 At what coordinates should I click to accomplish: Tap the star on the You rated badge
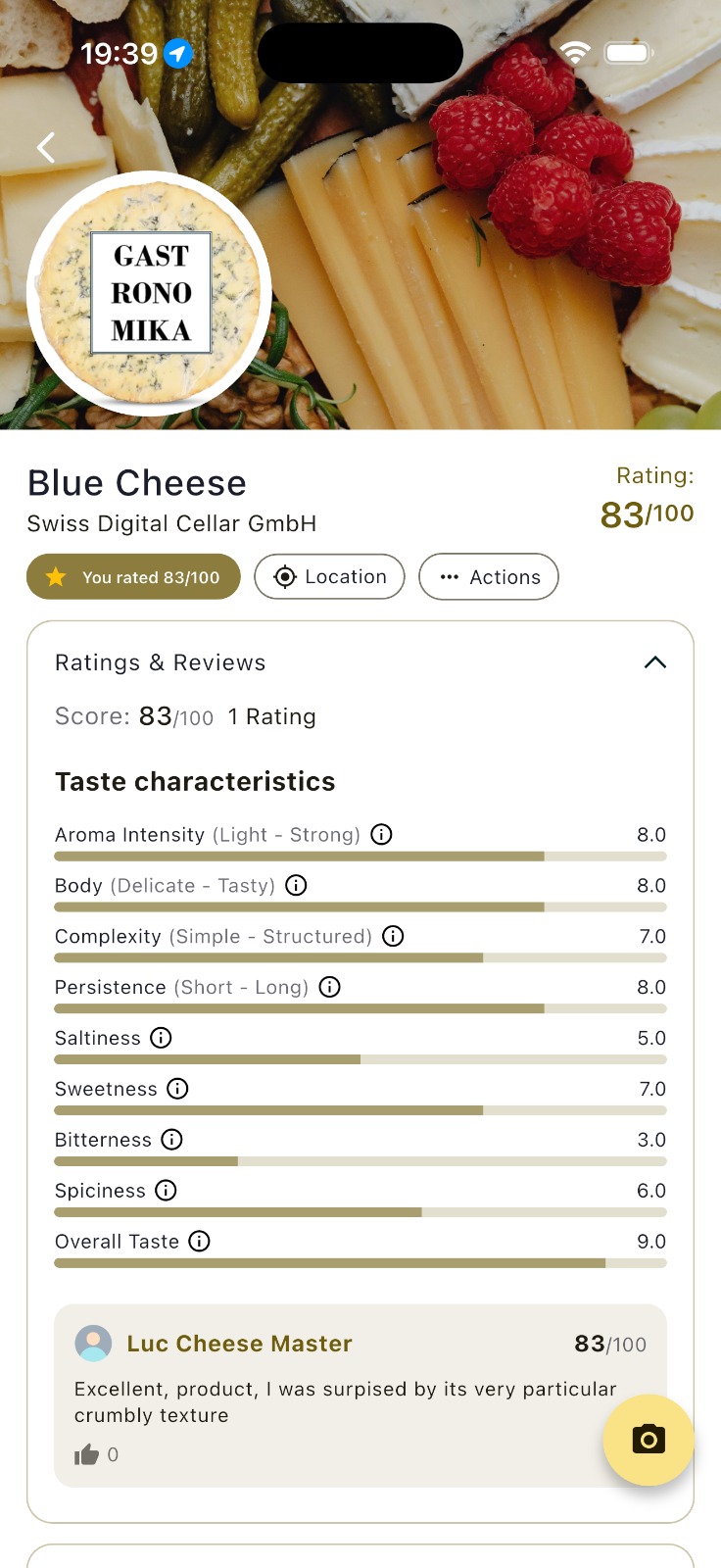coord(55,576)
